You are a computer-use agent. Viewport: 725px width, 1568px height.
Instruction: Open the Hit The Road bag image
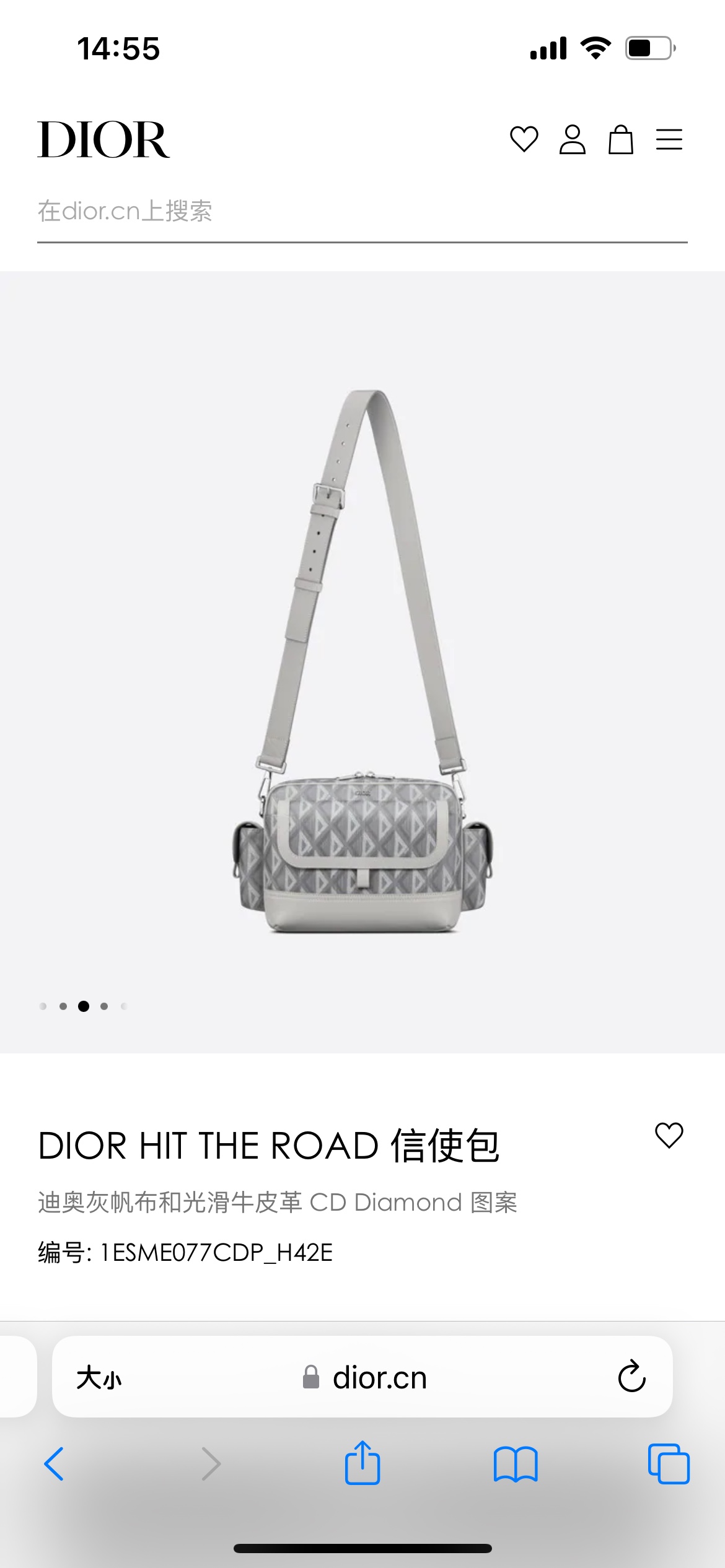[x=362, y=661]
